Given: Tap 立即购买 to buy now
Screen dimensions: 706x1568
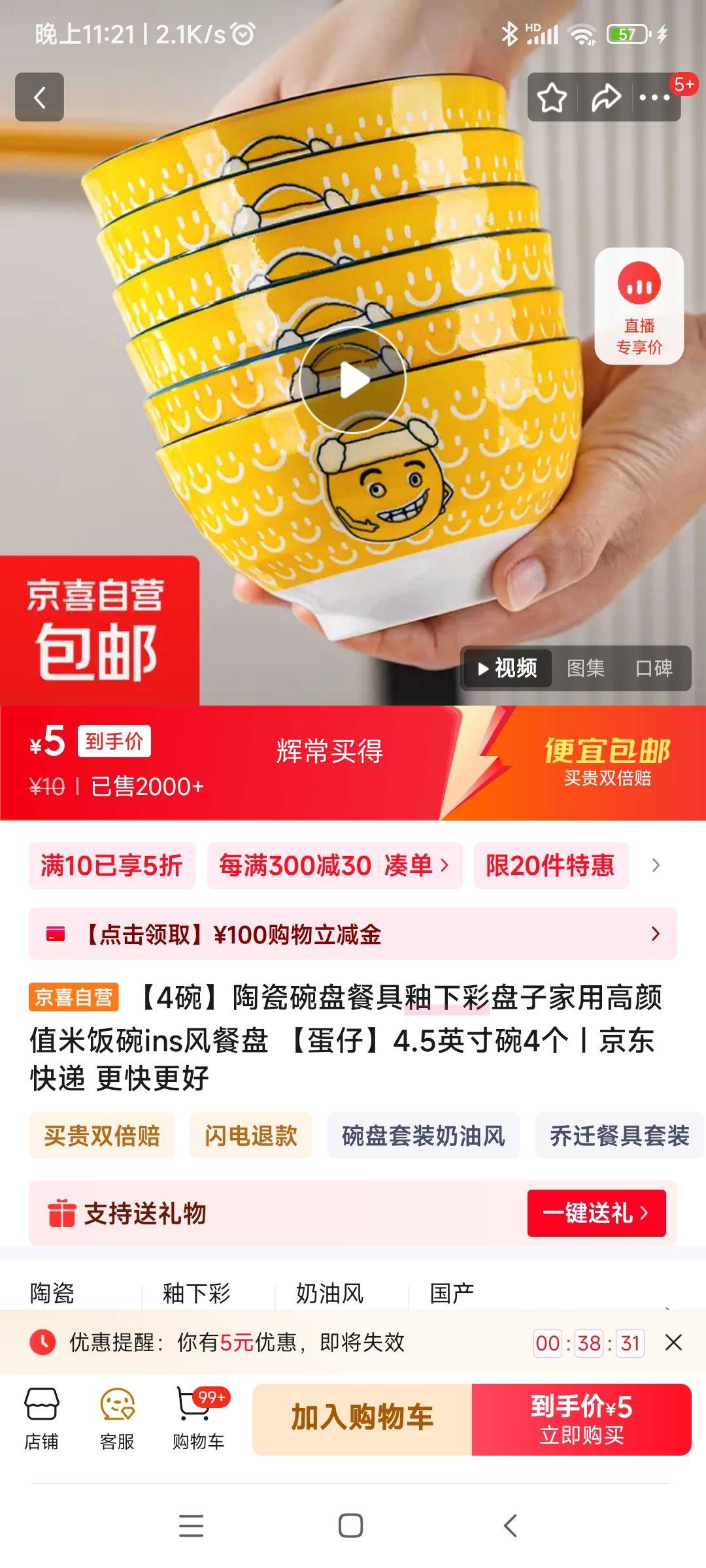Looking at the screenshot, I should tap(581, 1418).
